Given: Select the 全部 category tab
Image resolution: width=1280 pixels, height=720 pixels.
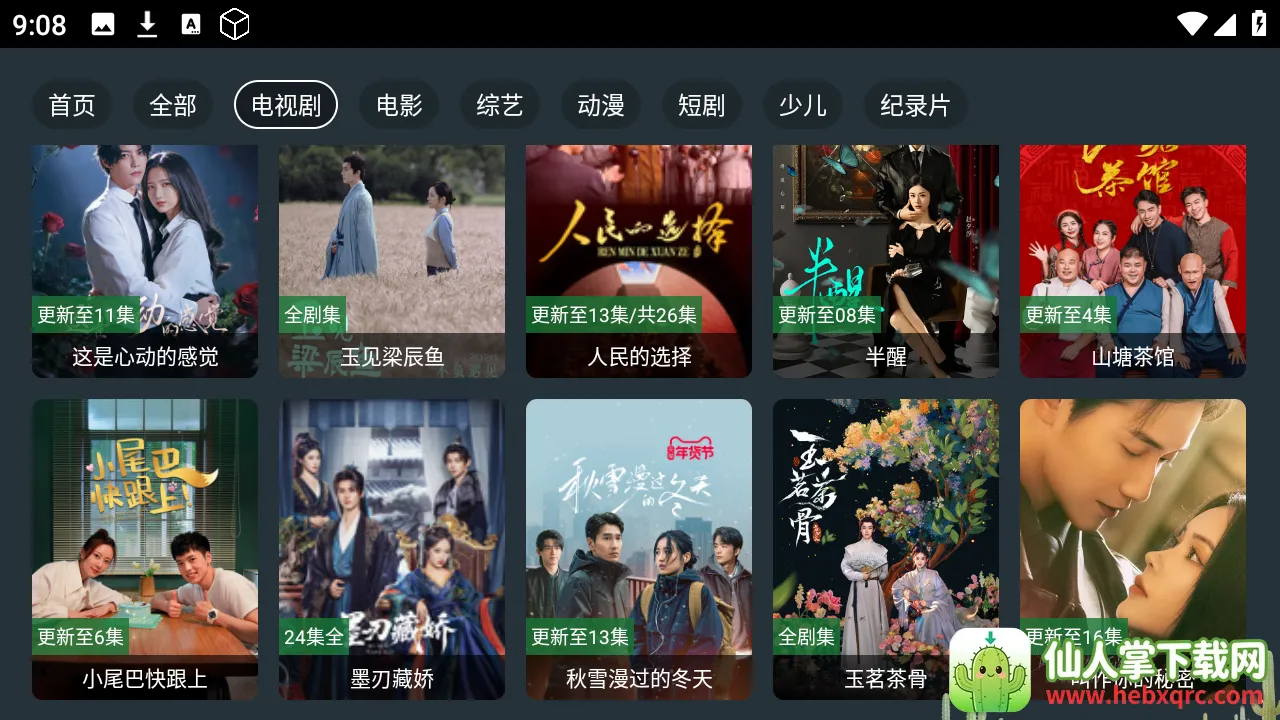Looking at the screenshot, I should point(173,105).
